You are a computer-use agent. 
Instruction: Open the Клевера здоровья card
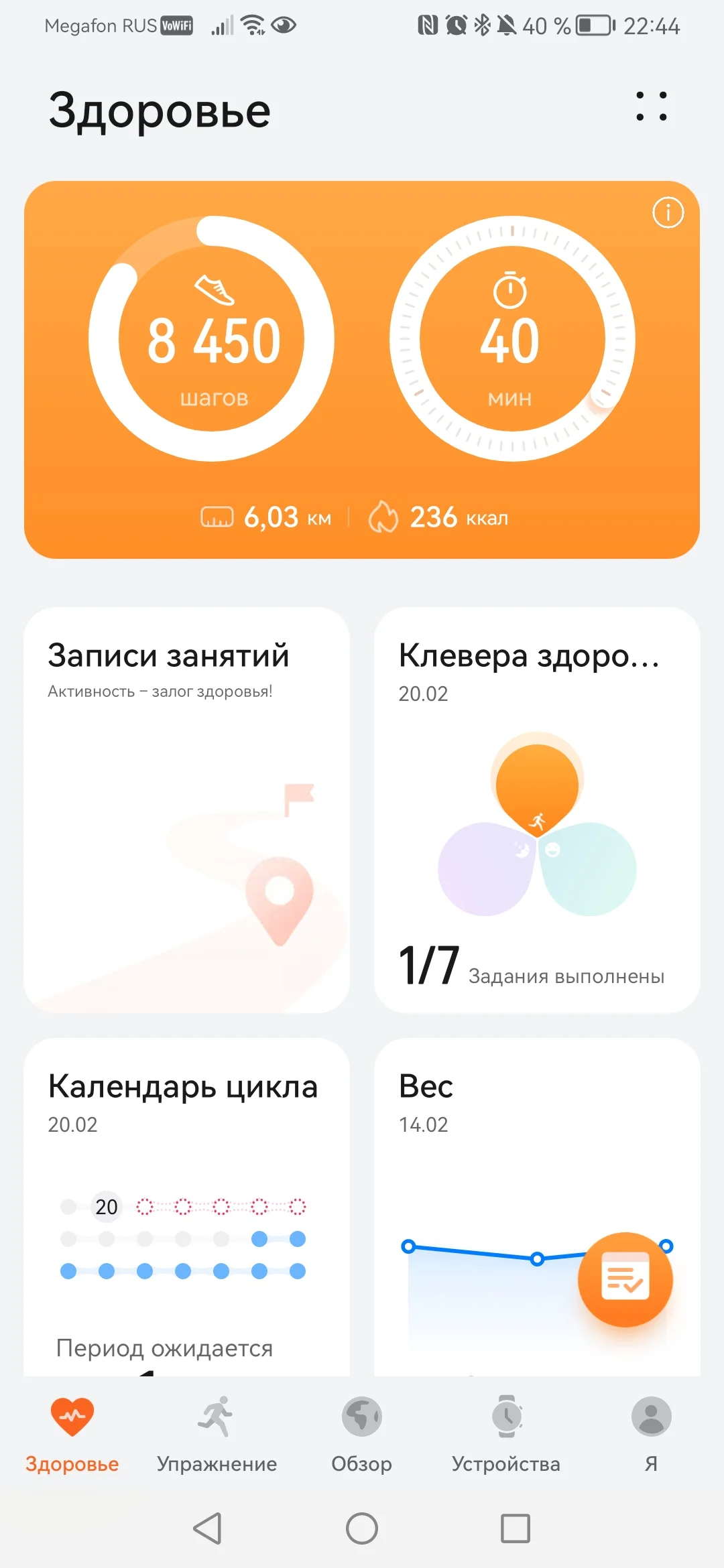(x=537, y=809)
